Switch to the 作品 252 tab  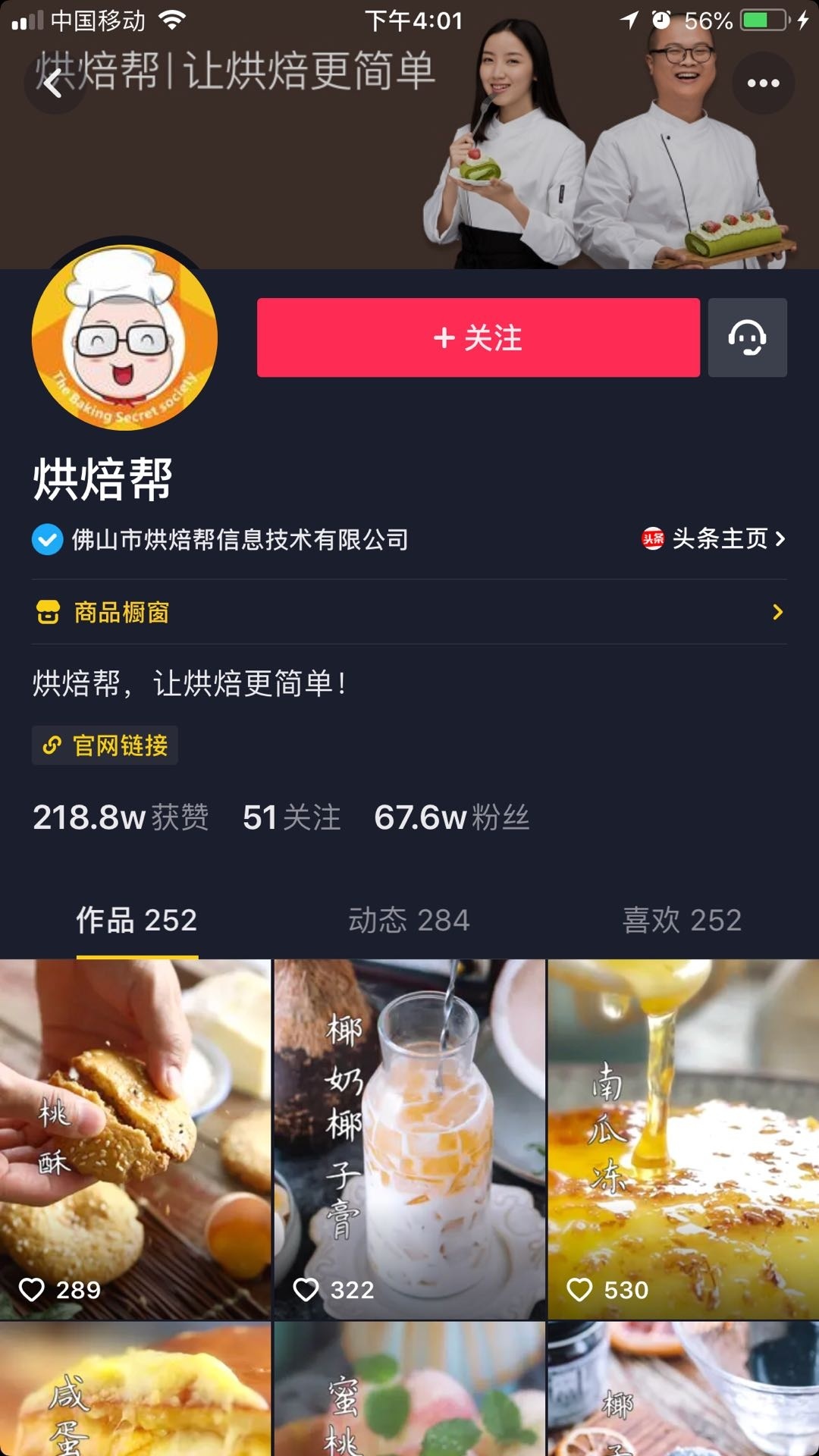pos(136,921)
